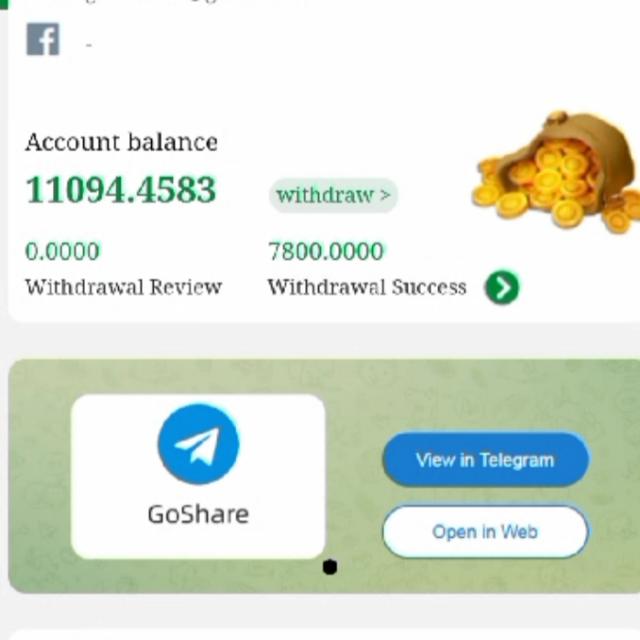Tap Open in Web button
The image size is (640, 640).
[485, 532]
